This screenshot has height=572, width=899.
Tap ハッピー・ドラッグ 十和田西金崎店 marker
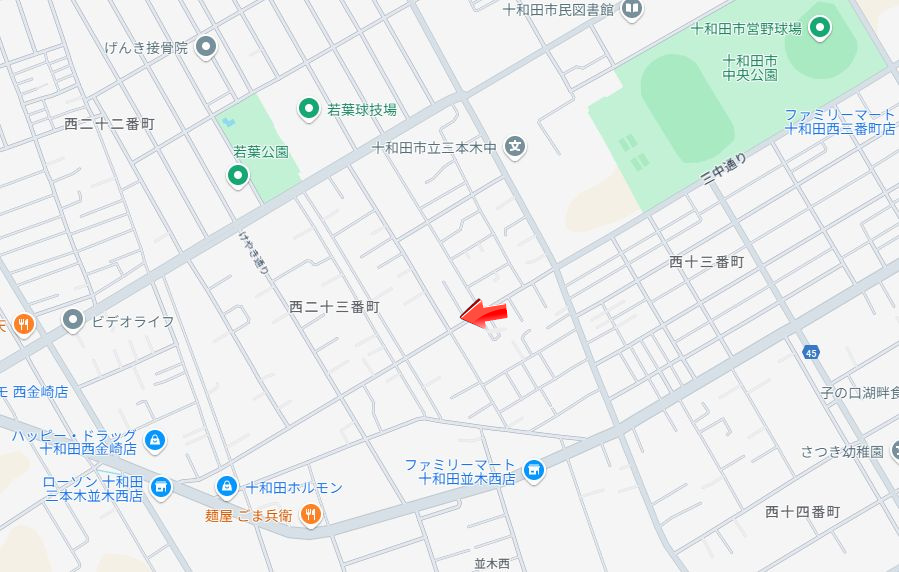pos(155,439)
